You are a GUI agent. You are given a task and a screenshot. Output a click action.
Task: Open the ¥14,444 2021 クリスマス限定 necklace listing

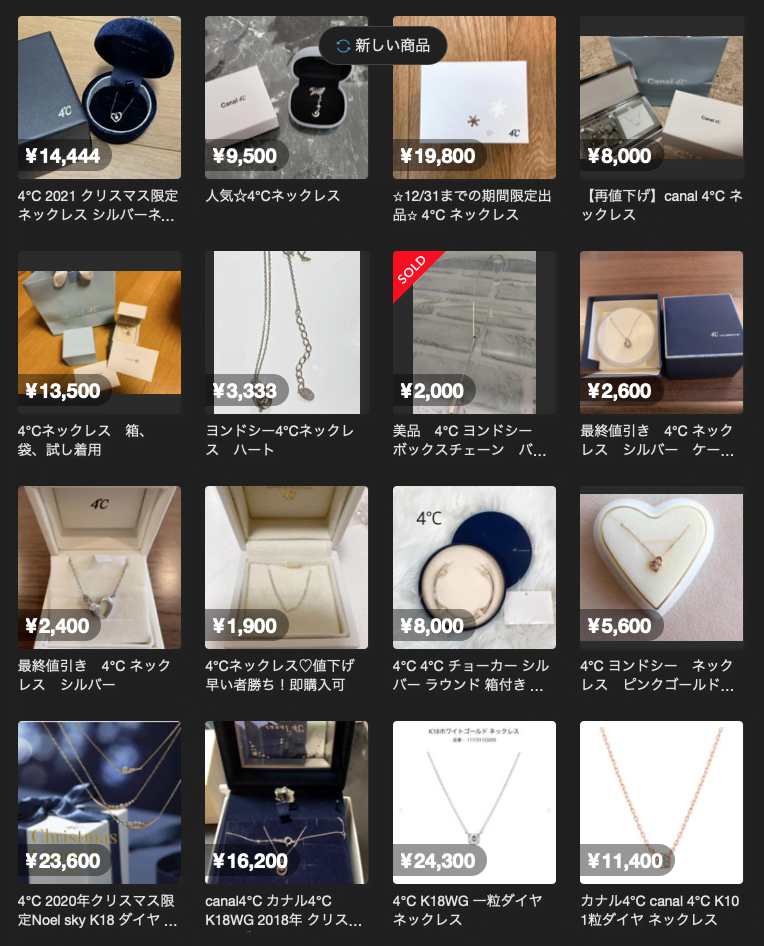point(99,97)
